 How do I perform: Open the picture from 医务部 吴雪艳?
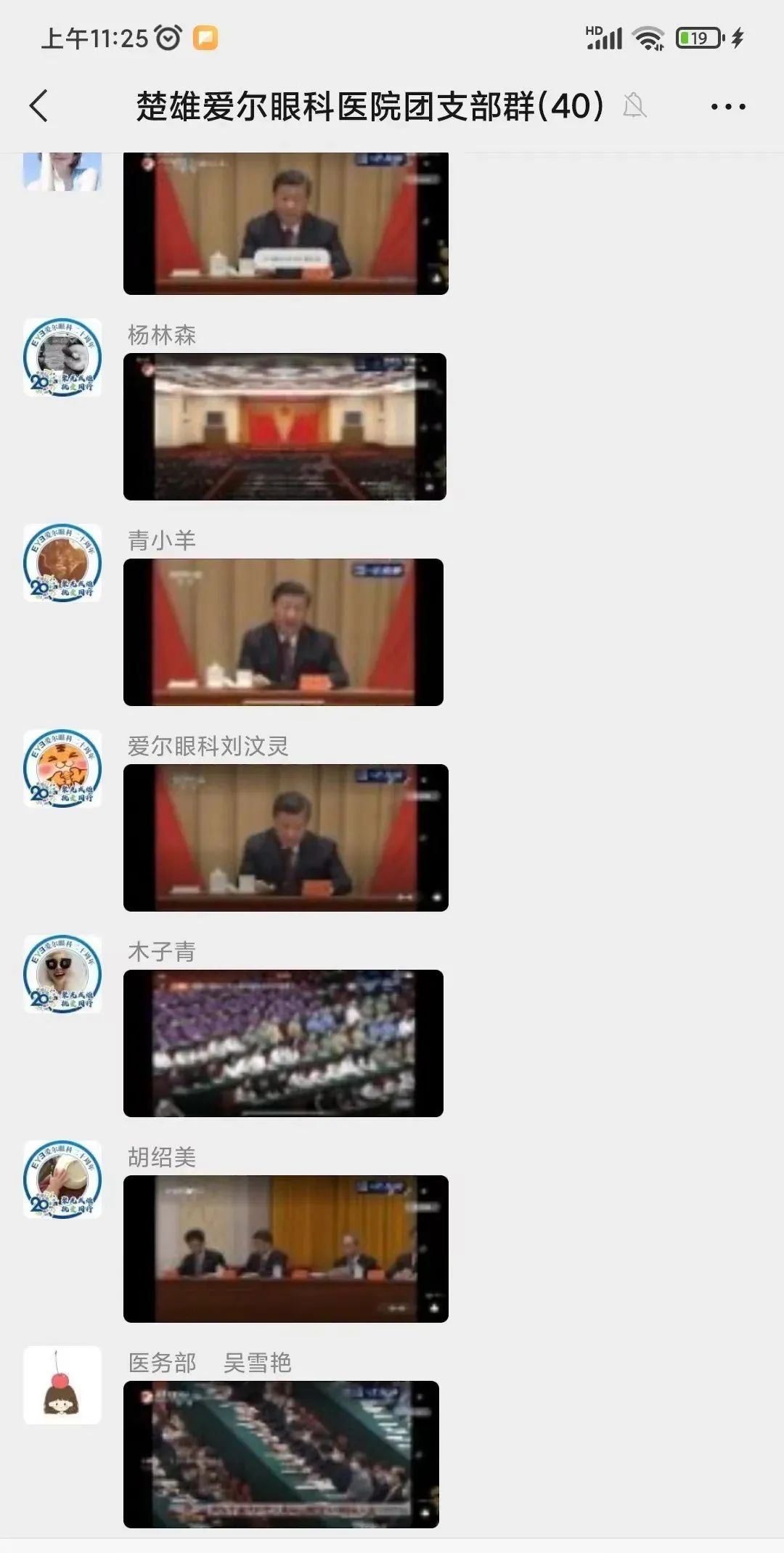281,1454
